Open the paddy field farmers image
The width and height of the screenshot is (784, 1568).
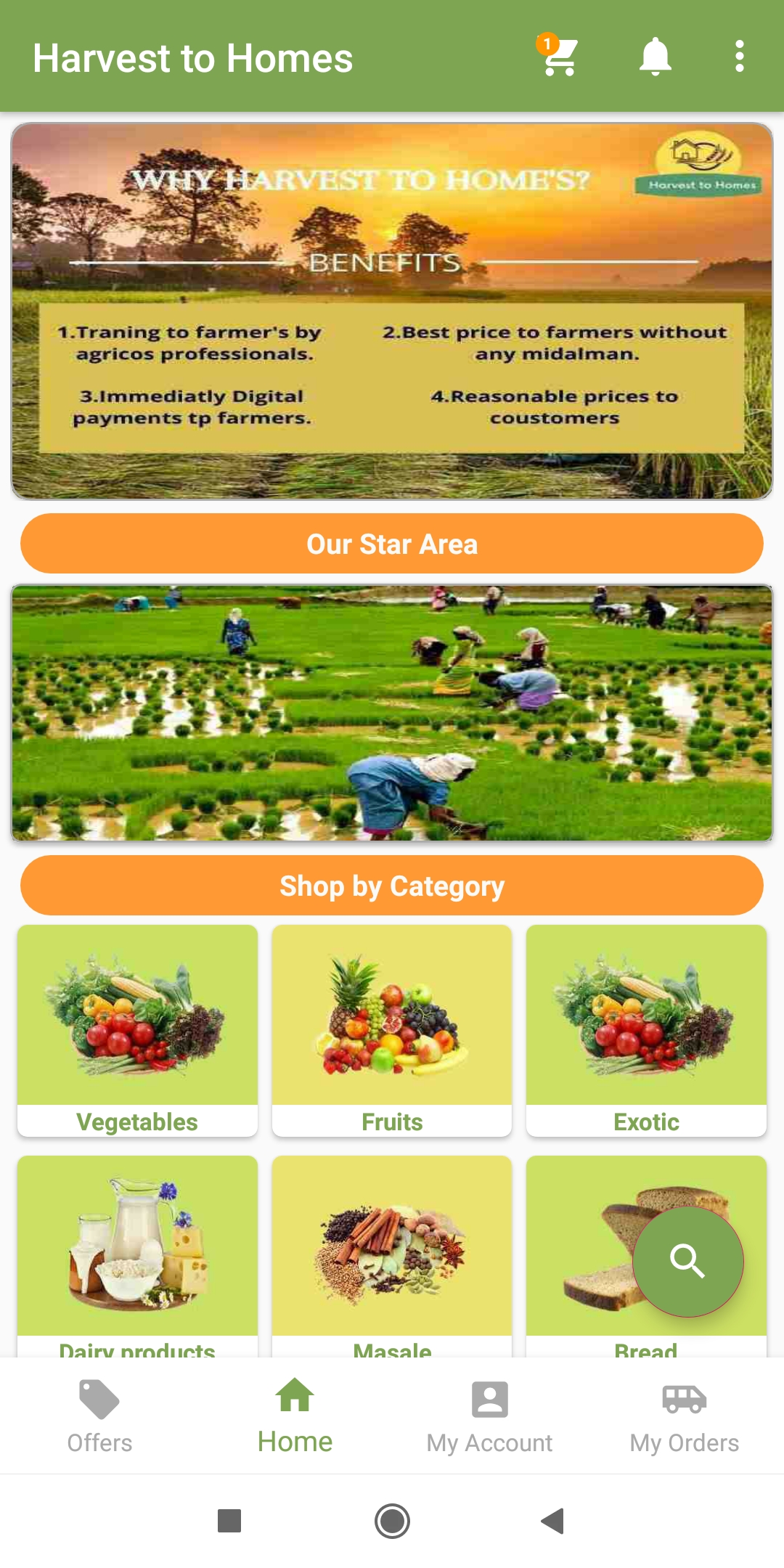(x=392, y=713)
